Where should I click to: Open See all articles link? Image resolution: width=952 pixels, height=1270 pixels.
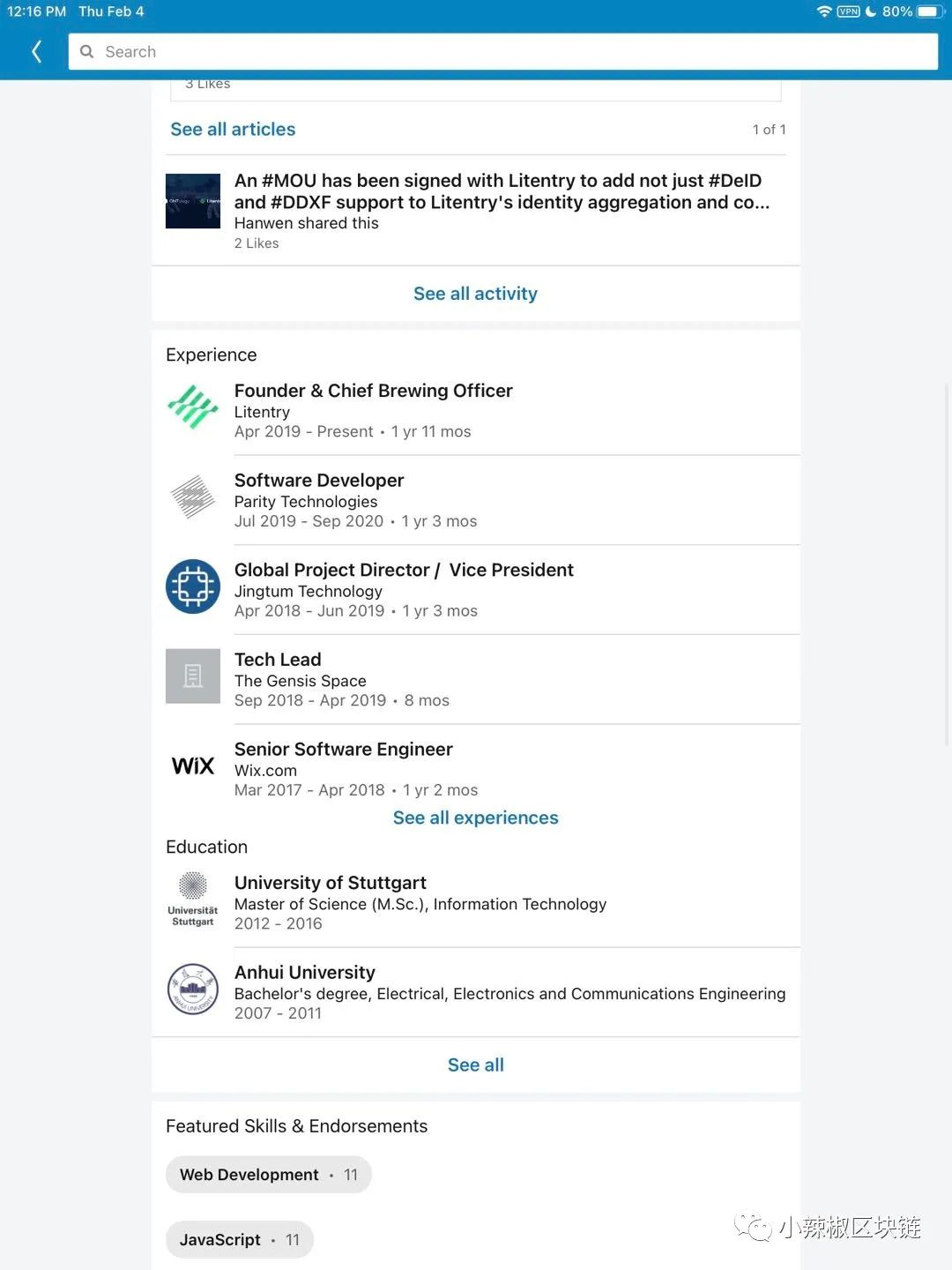pyautogui.click(x=233, y=130)
